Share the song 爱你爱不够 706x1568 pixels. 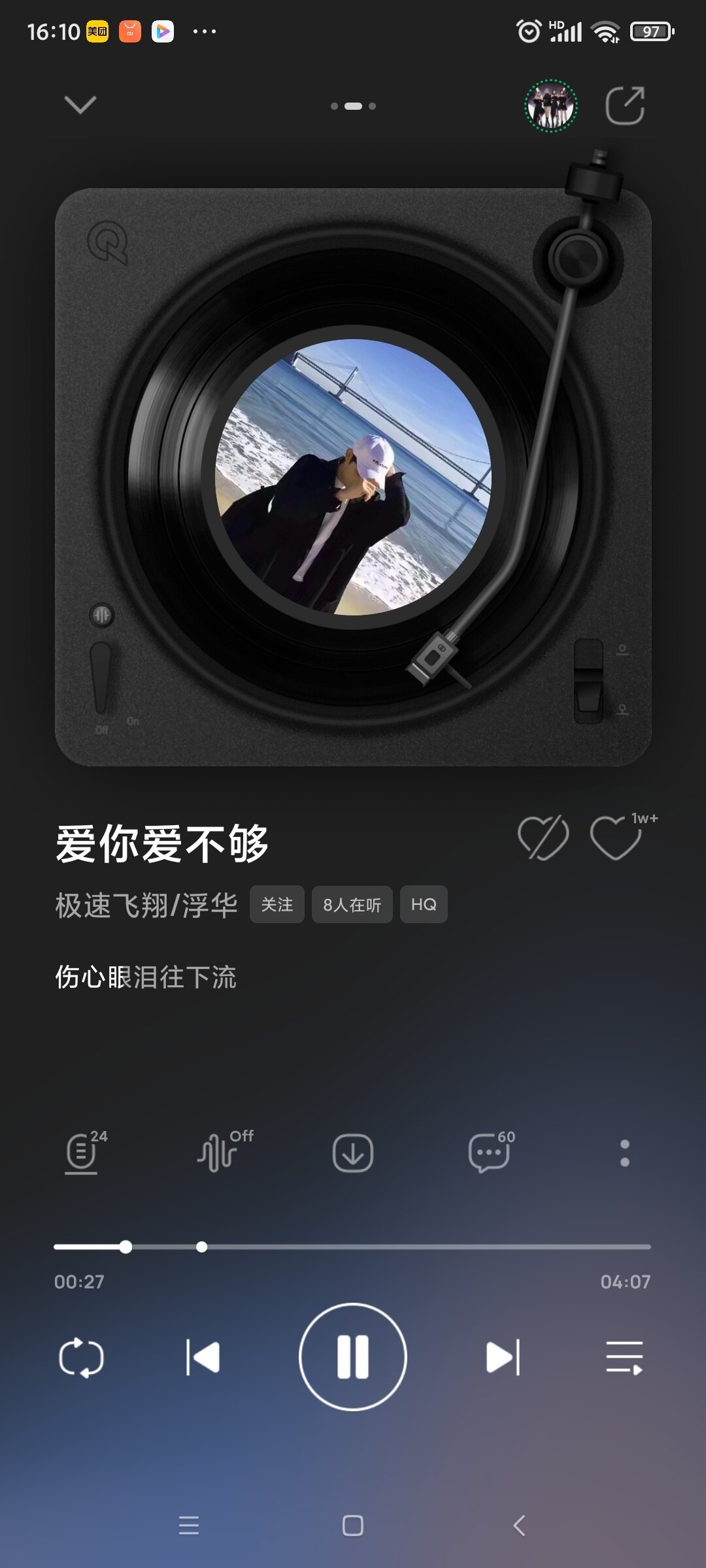tap(625, 105)
